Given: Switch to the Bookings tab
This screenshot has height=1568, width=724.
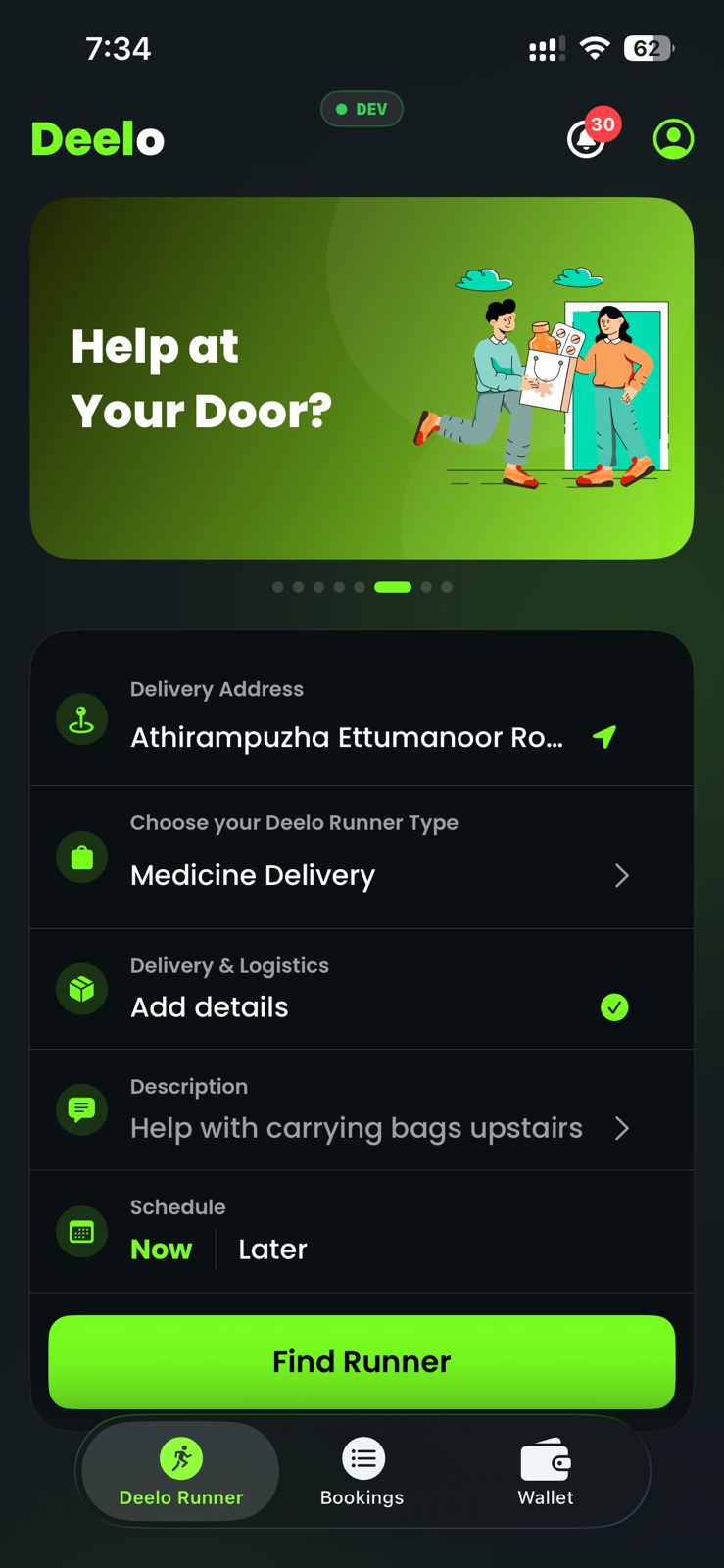Looking at the screenshot, I should (362, 1472).
